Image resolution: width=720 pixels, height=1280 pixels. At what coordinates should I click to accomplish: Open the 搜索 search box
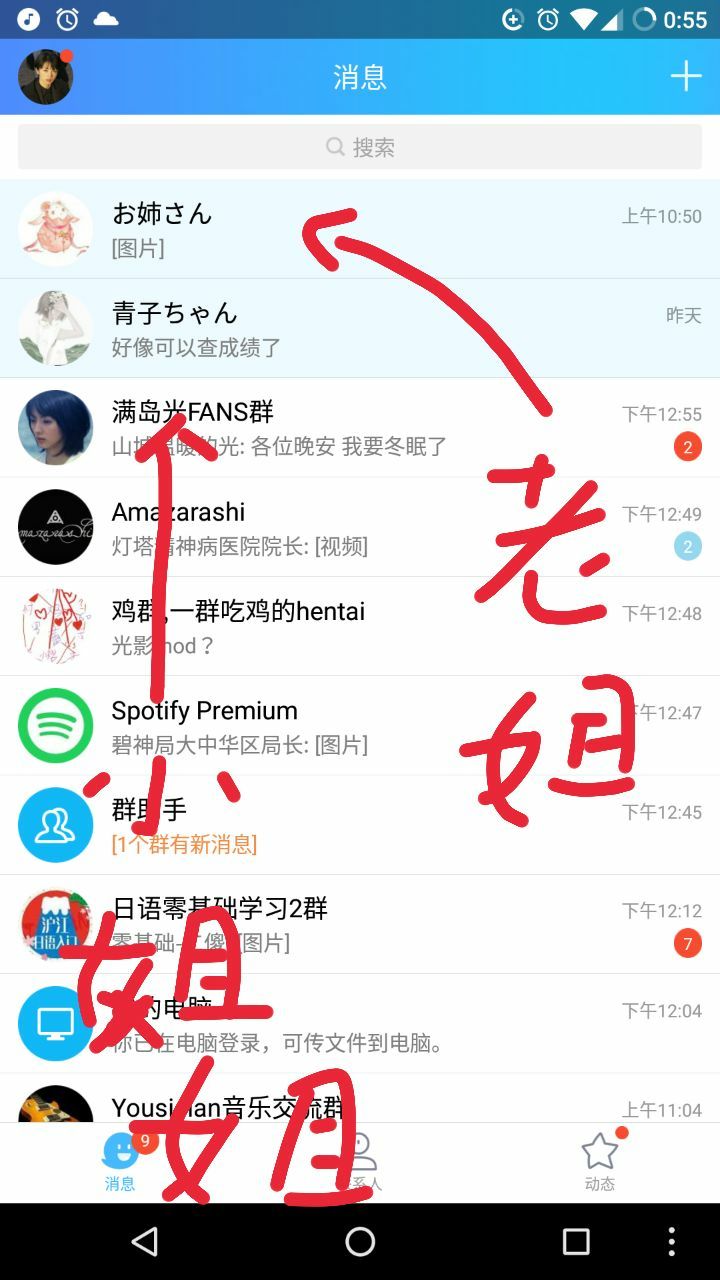point(360,148)
